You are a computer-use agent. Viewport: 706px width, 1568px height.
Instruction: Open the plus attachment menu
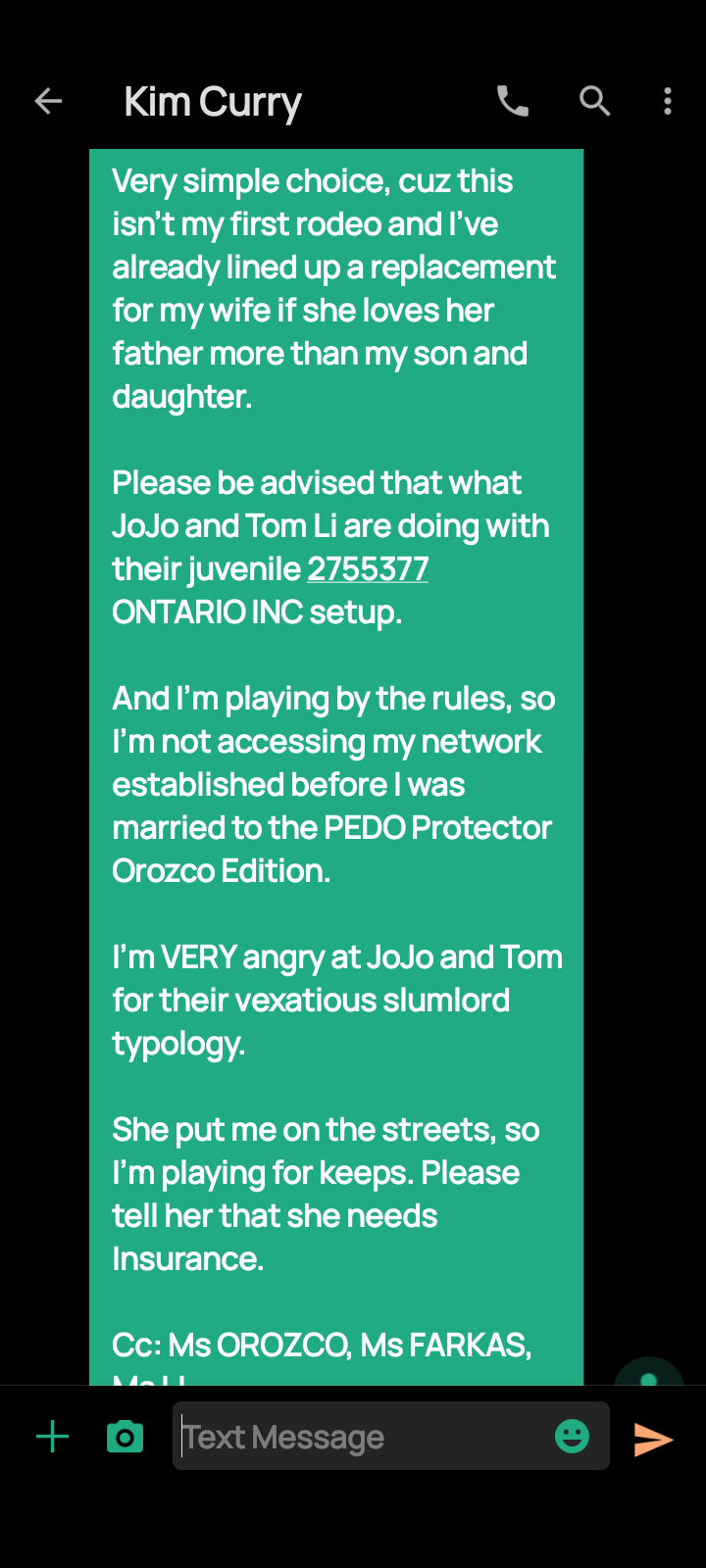pos(52,1438)
